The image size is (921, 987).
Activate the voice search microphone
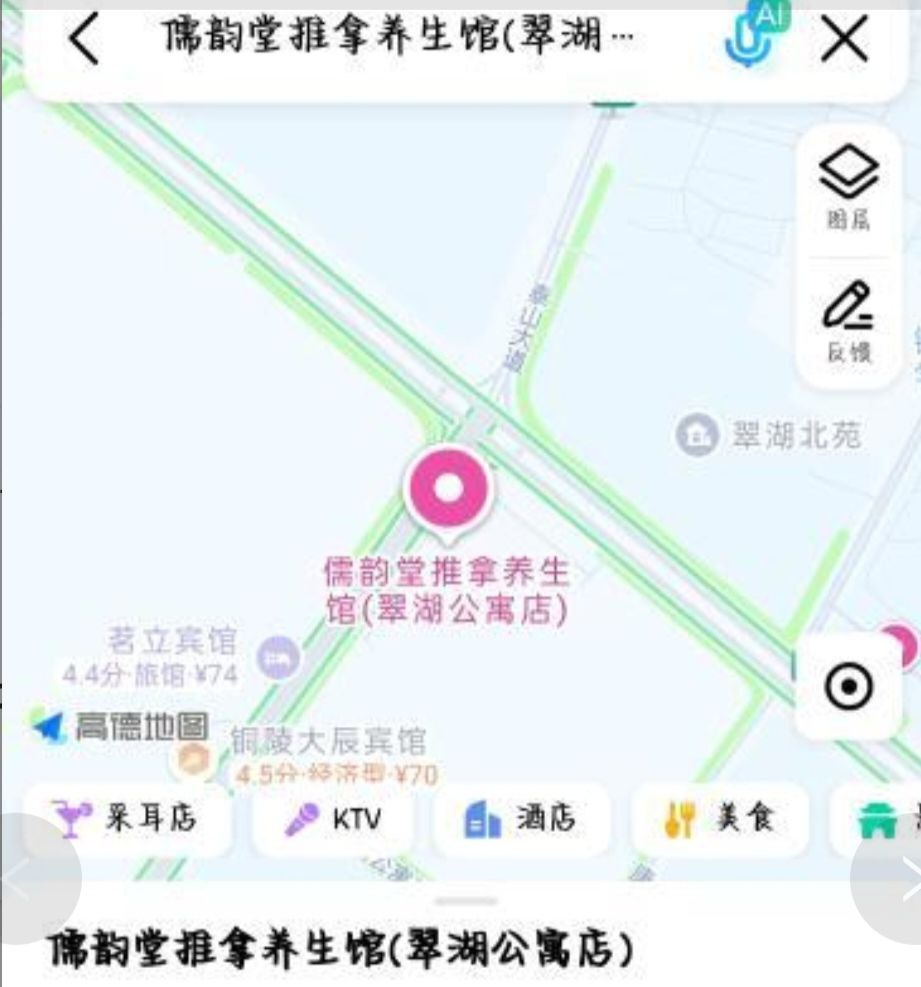[x=745, y=42]
